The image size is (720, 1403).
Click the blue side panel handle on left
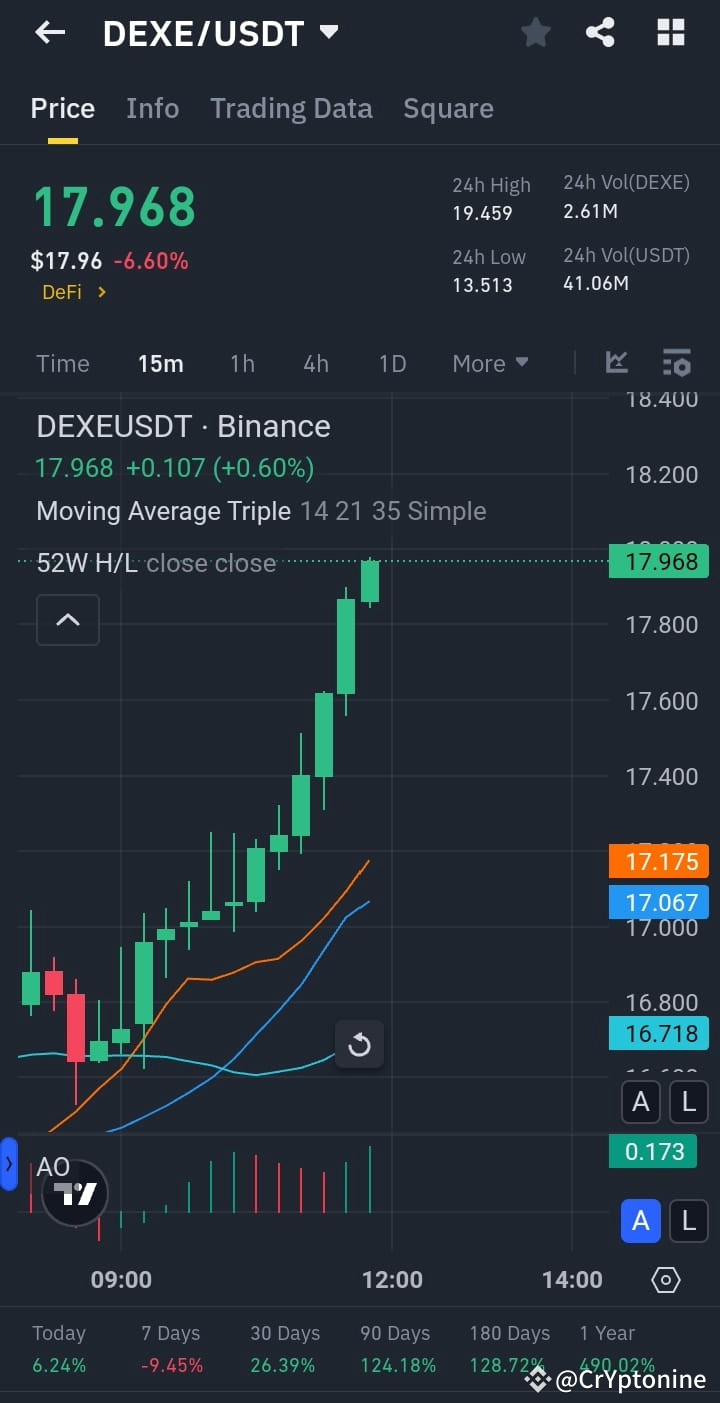8,1162
